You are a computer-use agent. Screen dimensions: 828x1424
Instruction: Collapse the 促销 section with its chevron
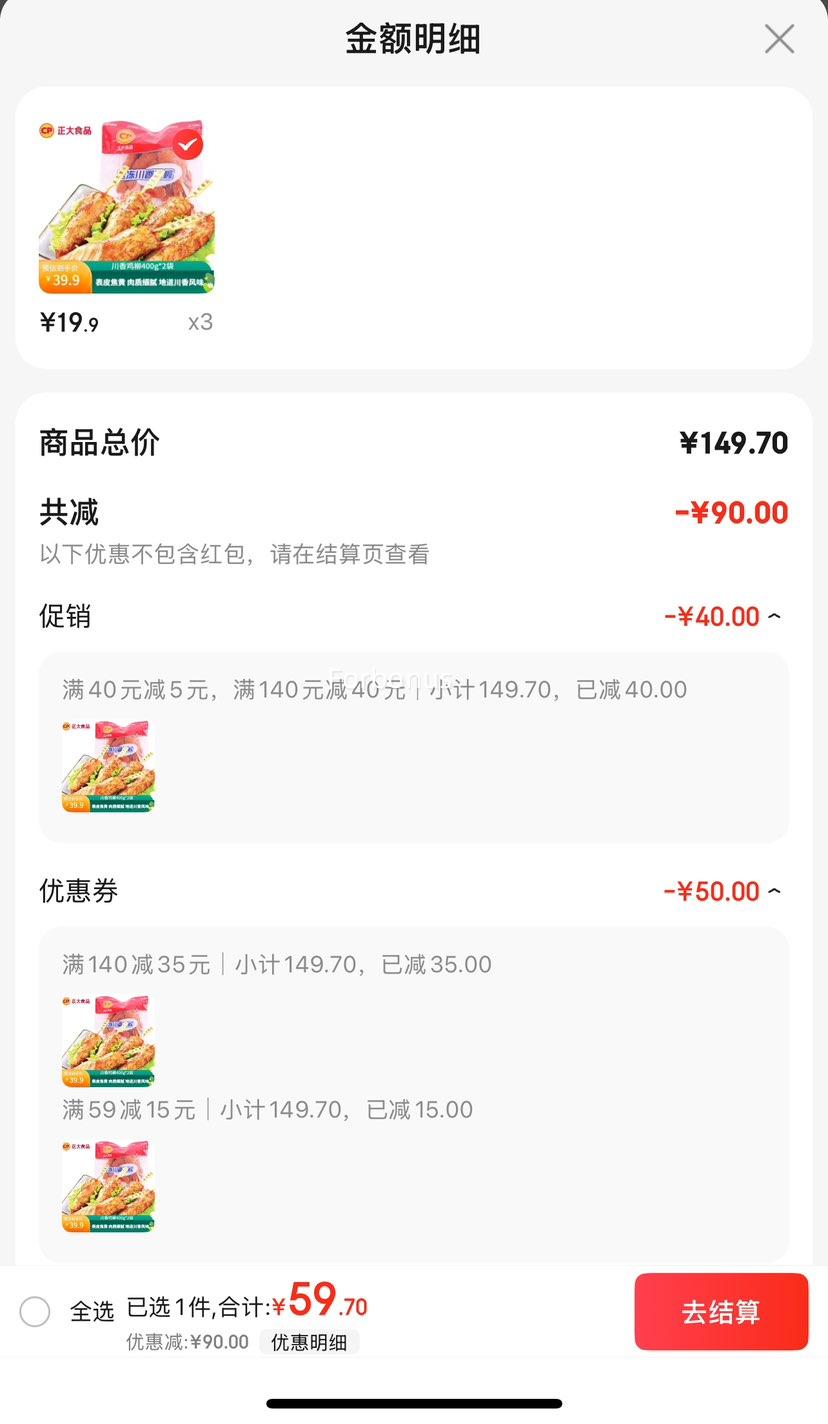pyautogui.click(x=773, y=616)
